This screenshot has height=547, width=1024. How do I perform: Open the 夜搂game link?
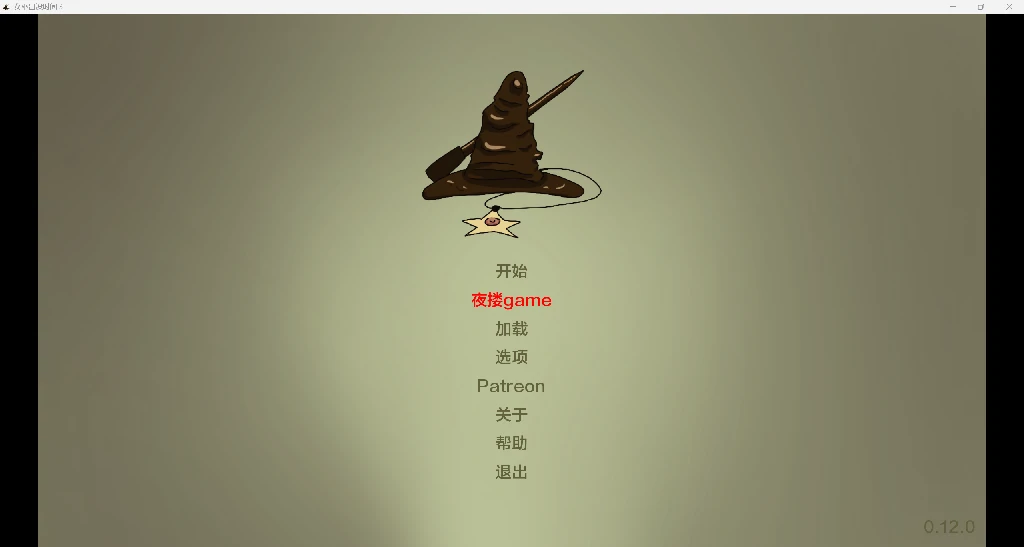click(x=511, y=300)
